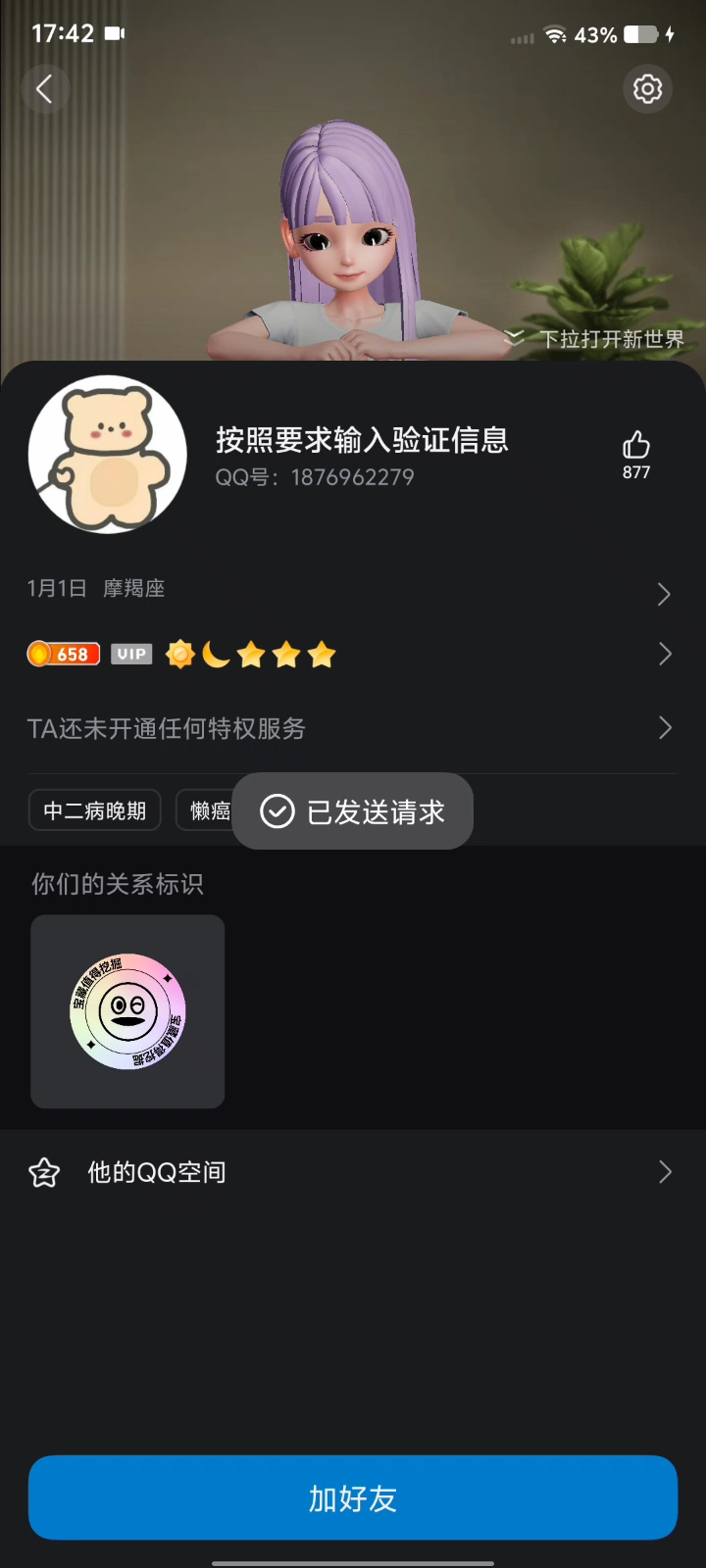Select the VIP badge icon
This screenshot has height=1568, width=706.
click(131, 653)
